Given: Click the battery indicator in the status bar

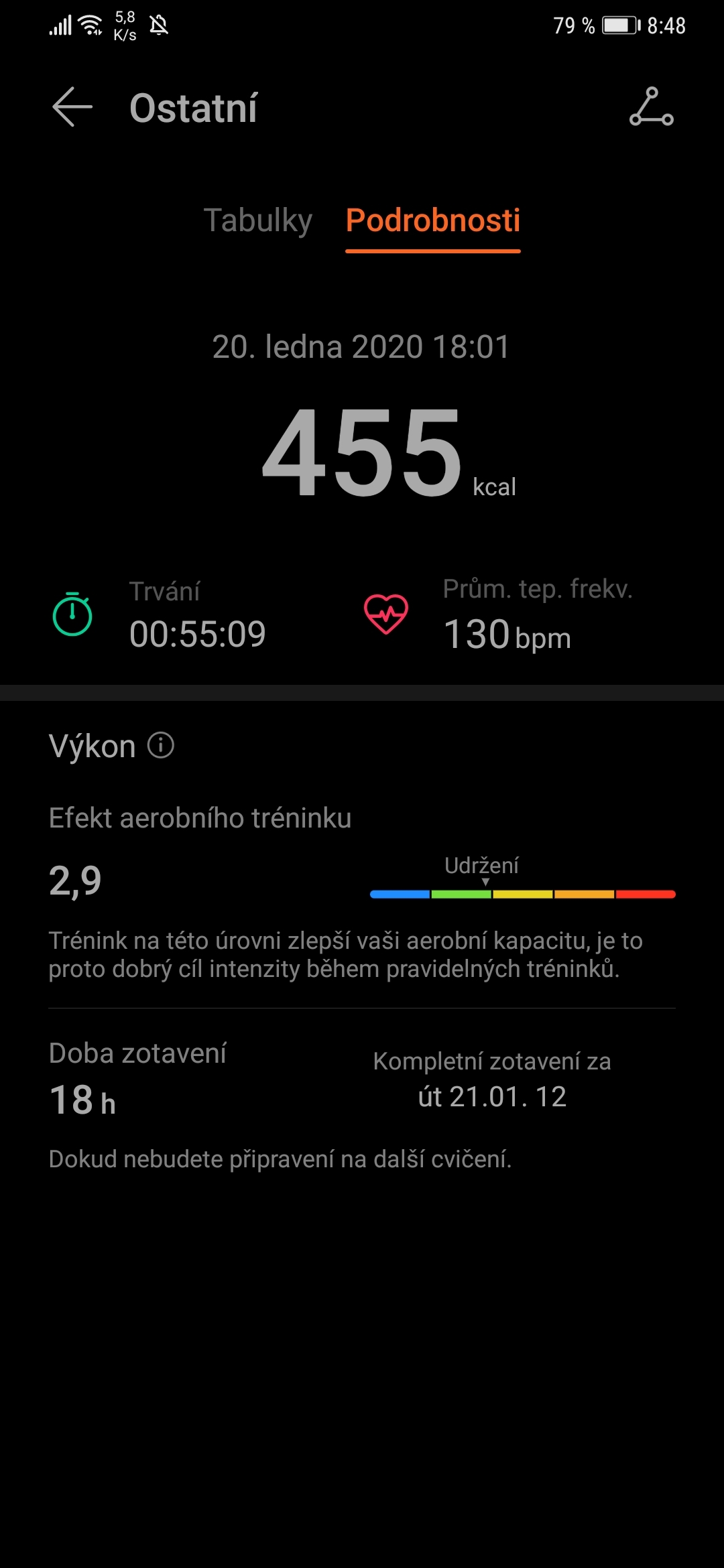Looking at the screenshot, I should pyautogui.click(x=617, y=24).
